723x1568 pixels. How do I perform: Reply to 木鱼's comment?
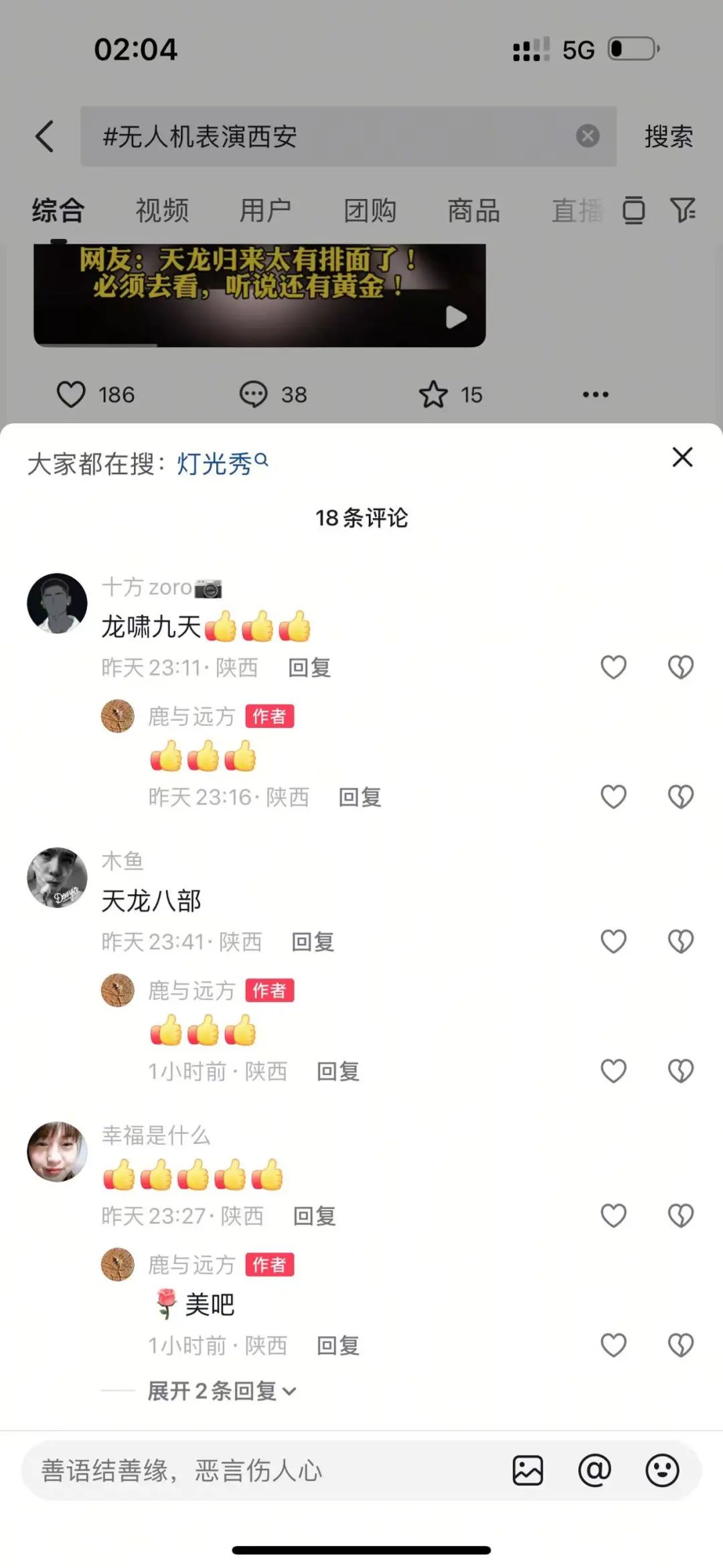313,942
